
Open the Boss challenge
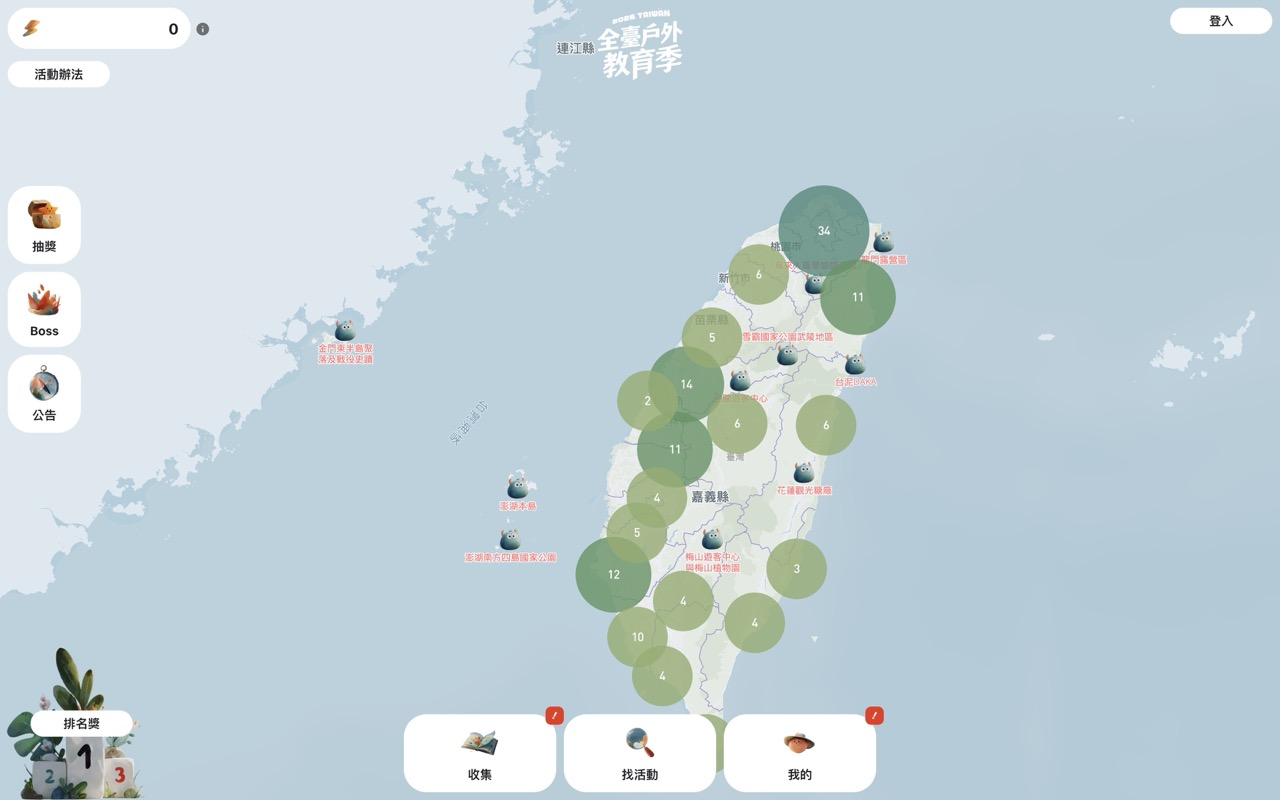tap(44, 310)
